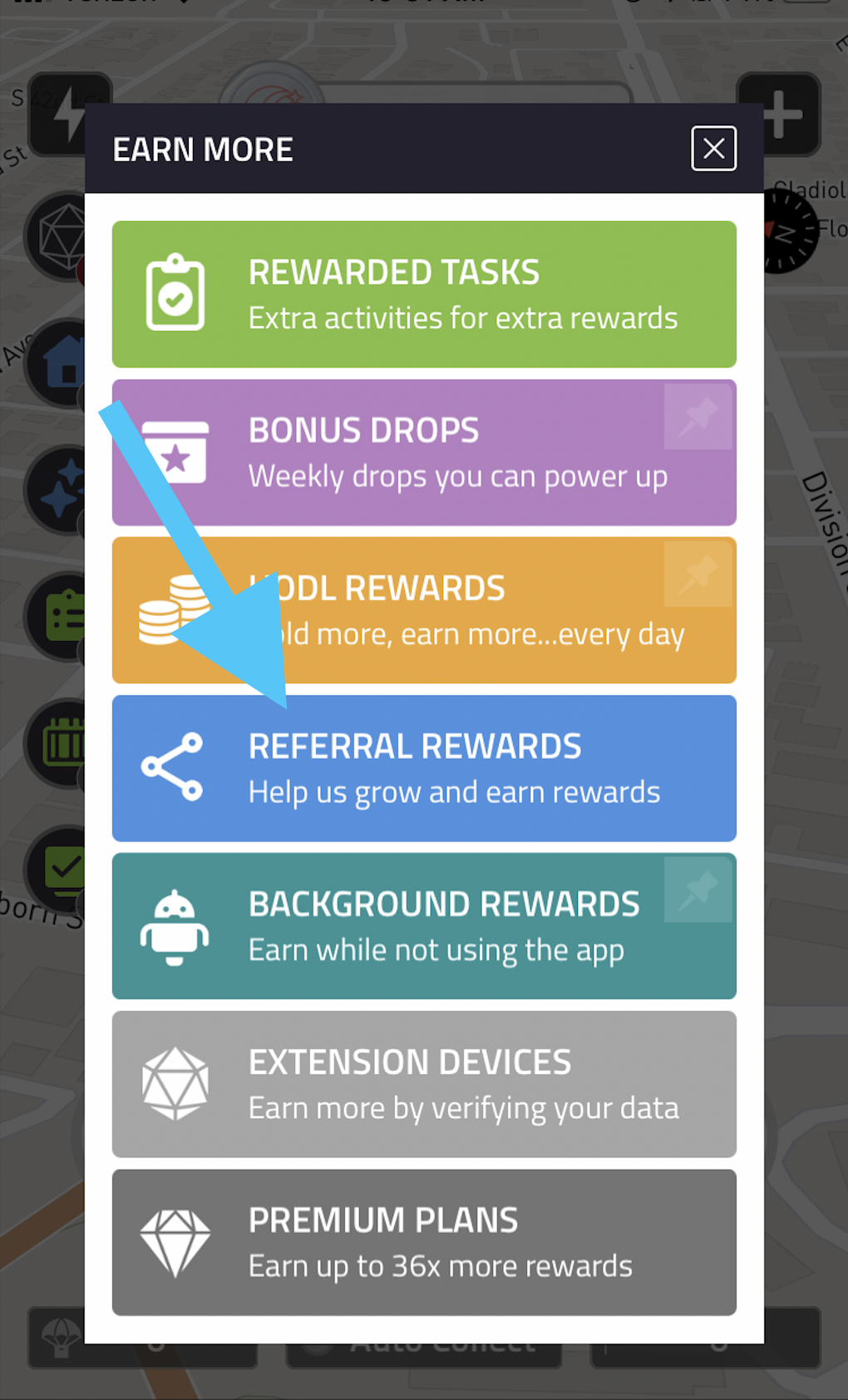The height and width of the screenshot is (1400, 848).
Task: Open Referral Rewards
Action: tap(424, 768)
